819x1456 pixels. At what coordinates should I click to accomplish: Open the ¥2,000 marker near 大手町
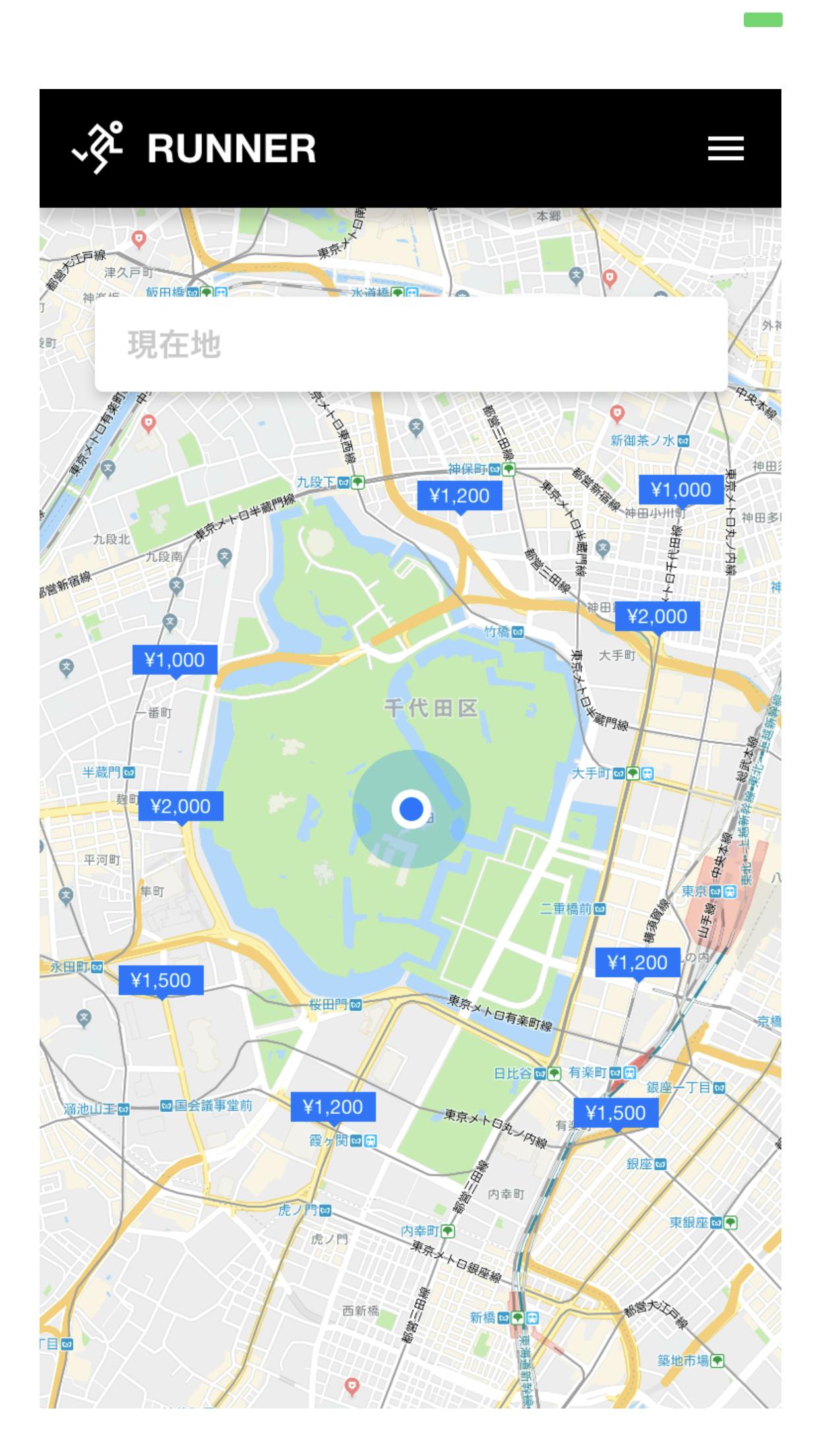[x=657, y=617]
